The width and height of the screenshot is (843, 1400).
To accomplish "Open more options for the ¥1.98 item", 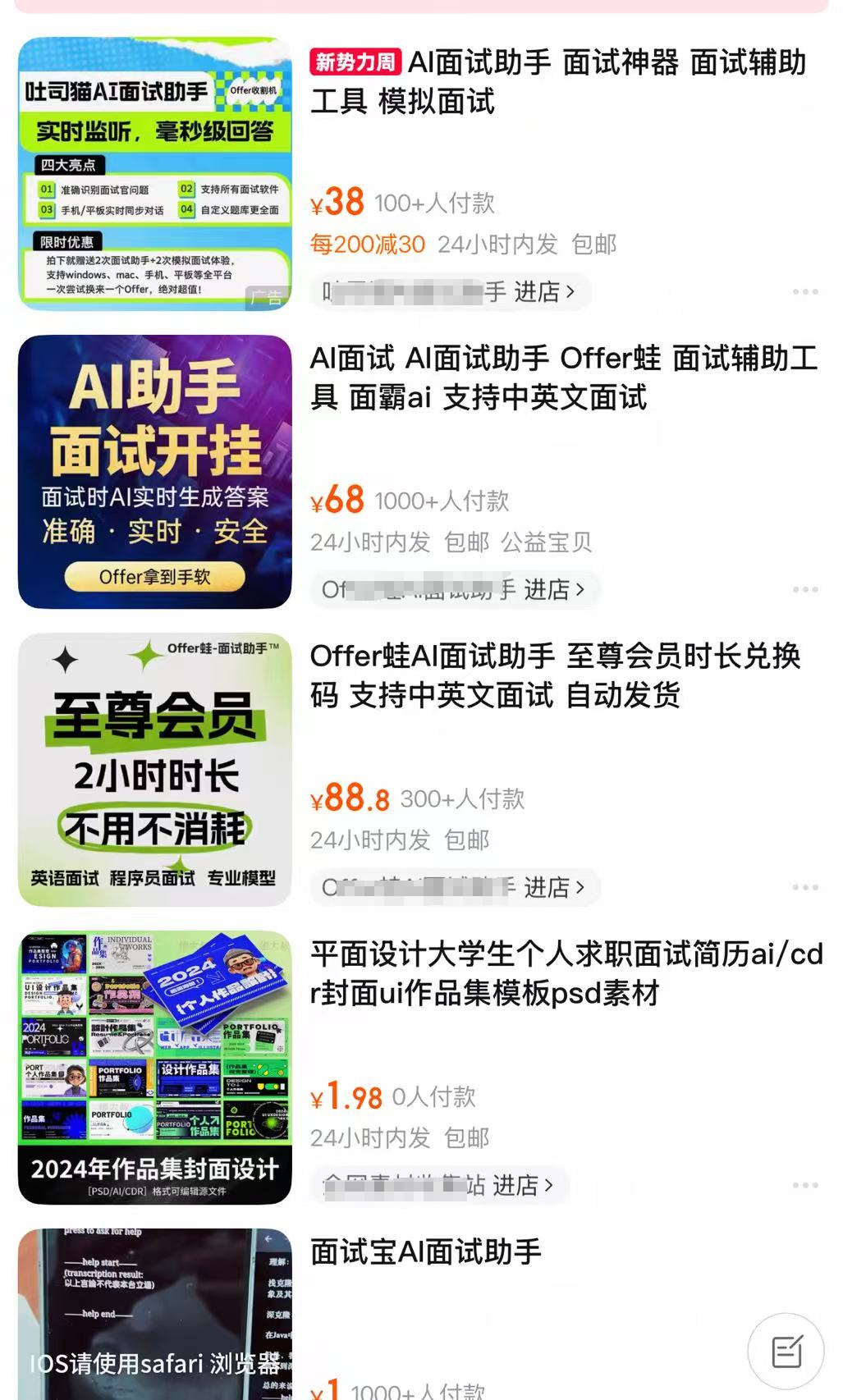I will [x=804, y=1186].
